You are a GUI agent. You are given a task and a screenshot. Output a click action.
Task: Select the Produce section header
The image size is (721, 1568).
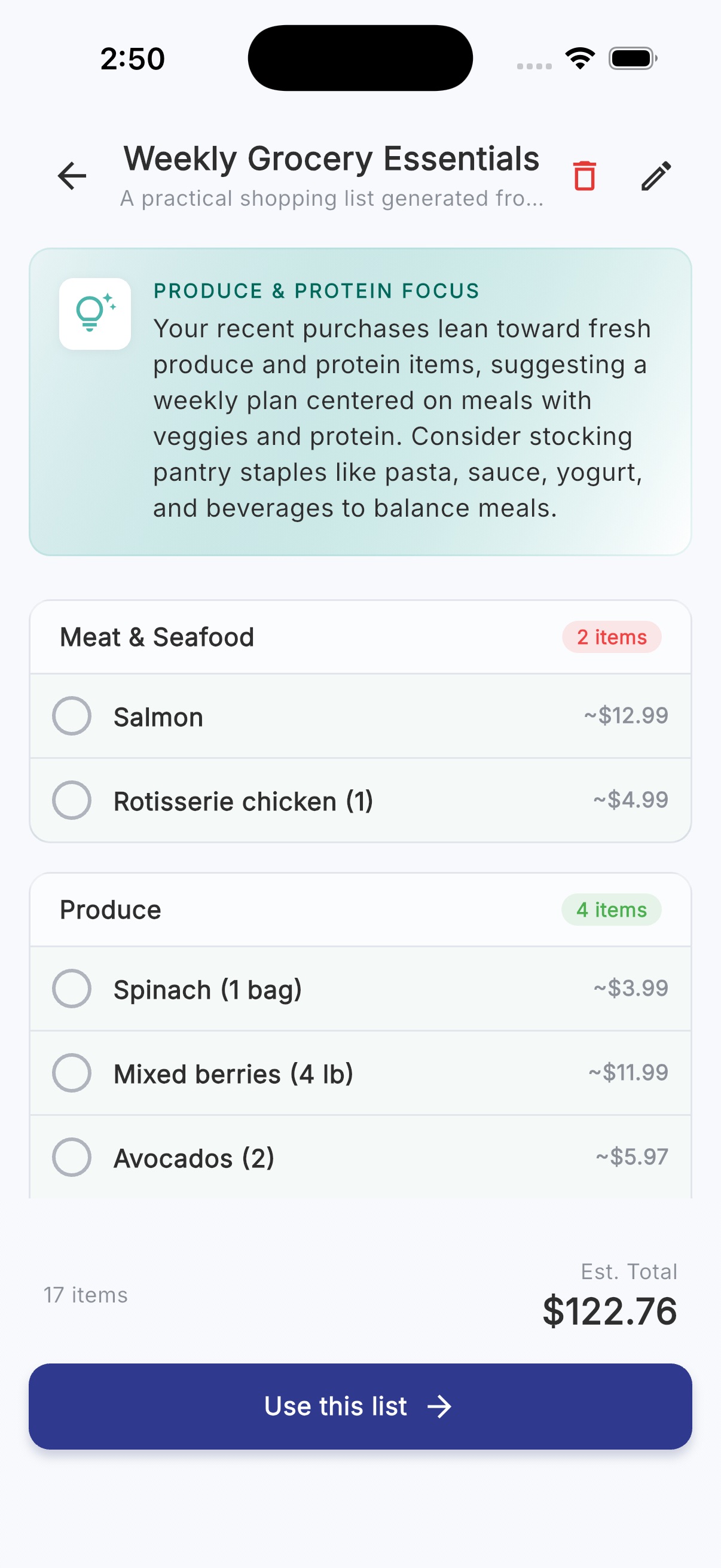tap(109, 910)
